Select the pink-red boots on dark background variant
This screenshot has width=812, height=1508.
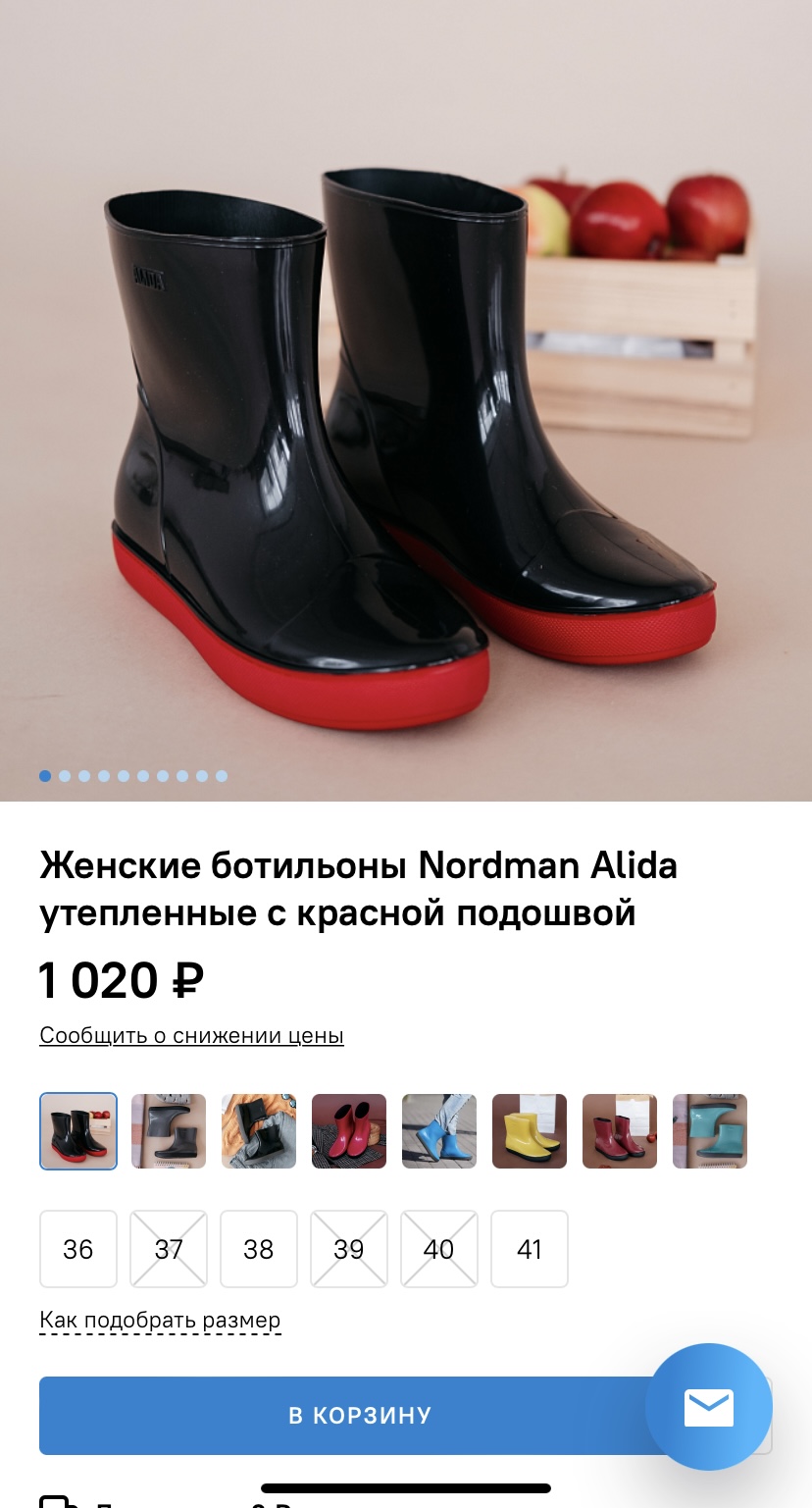point(349,1131)
